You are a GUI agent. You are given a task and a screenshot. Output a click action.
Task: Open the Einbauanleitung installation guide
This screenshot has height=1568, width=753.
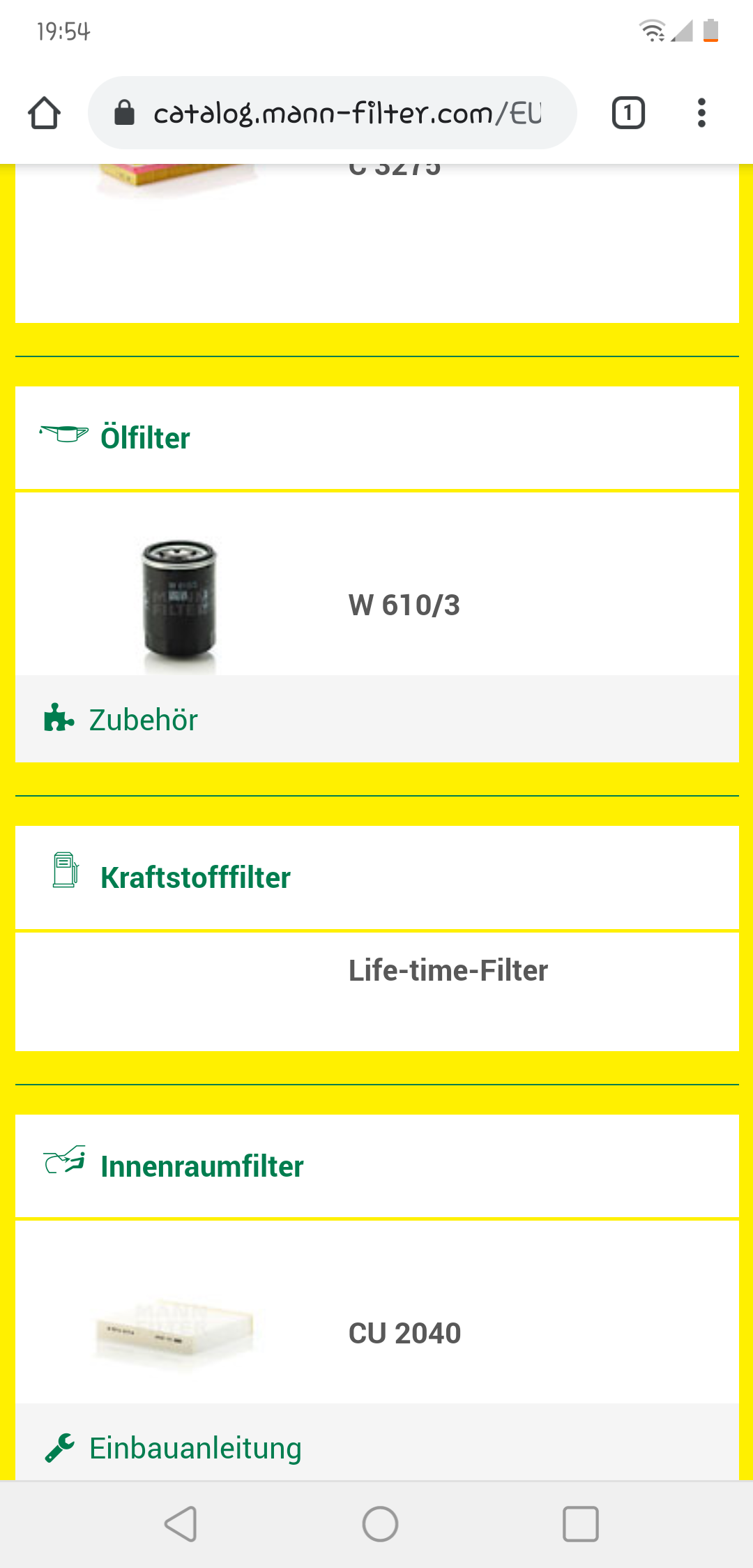point(195,1448)
